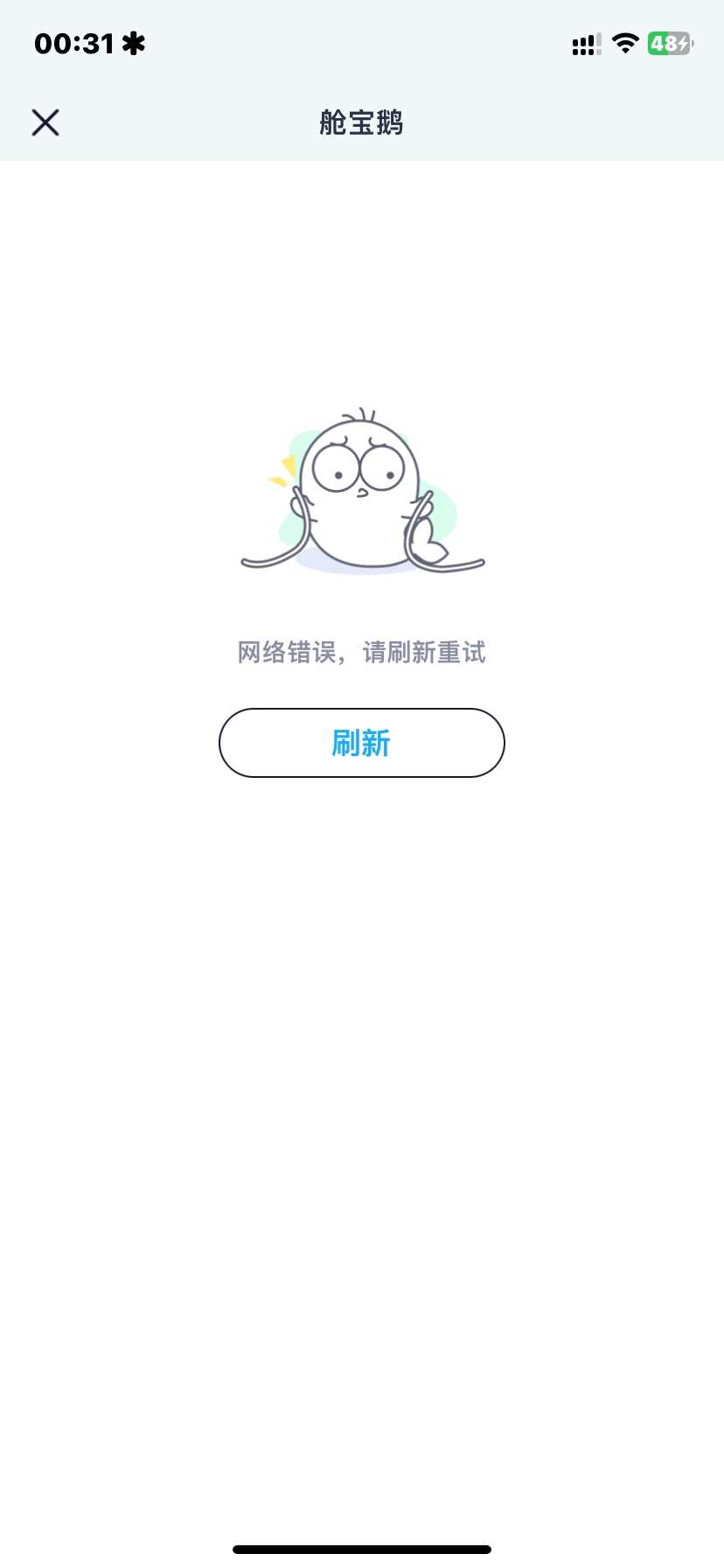The width and height of the screenshot is (724, 1568).
Task: Close the 舱宝鹅 page with the X
Action: click(45, 122)
